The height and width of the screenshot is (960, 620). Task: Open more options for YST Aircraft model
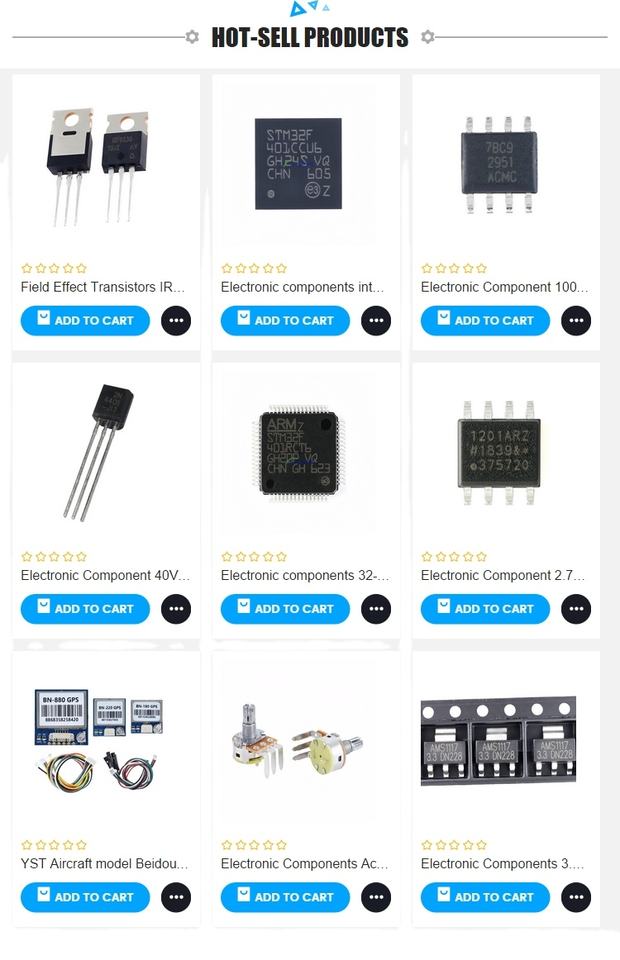[176, 897]
